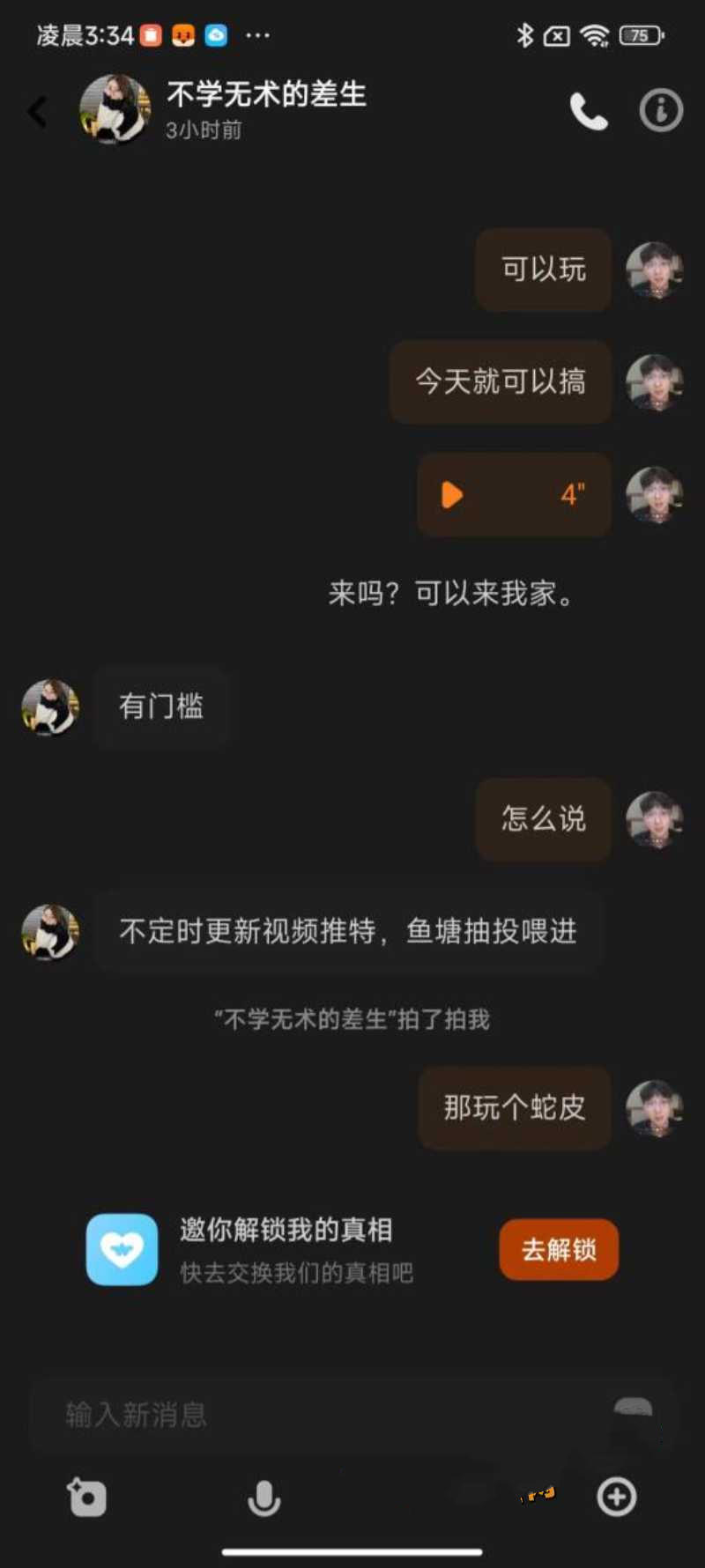Tap the blue heart card icon

122,1249
